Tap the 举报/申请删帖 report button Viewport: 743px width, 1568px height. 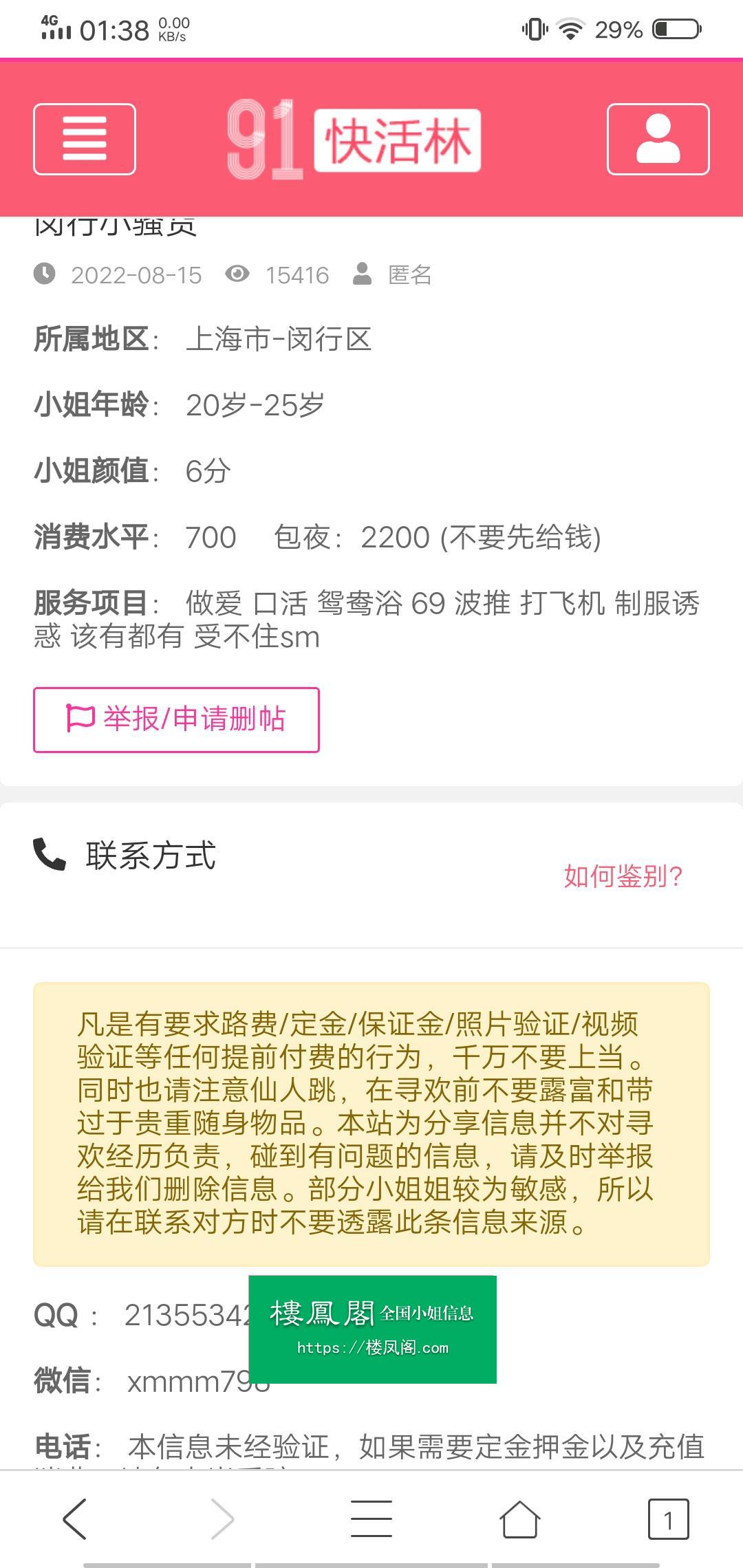click(176, 719)
